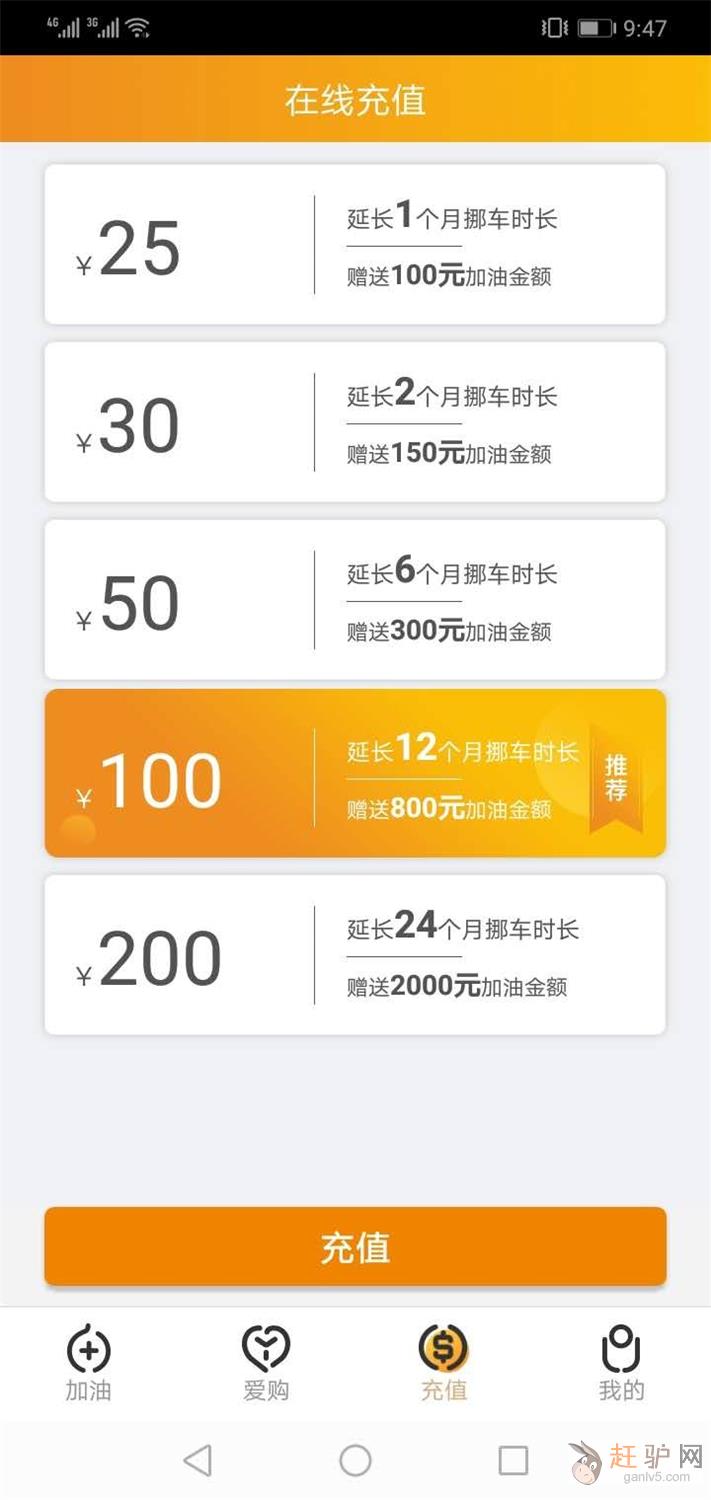Pick the ¥50 recharge plan
The width and height of the screenshot is (711, 1500).
355,600
